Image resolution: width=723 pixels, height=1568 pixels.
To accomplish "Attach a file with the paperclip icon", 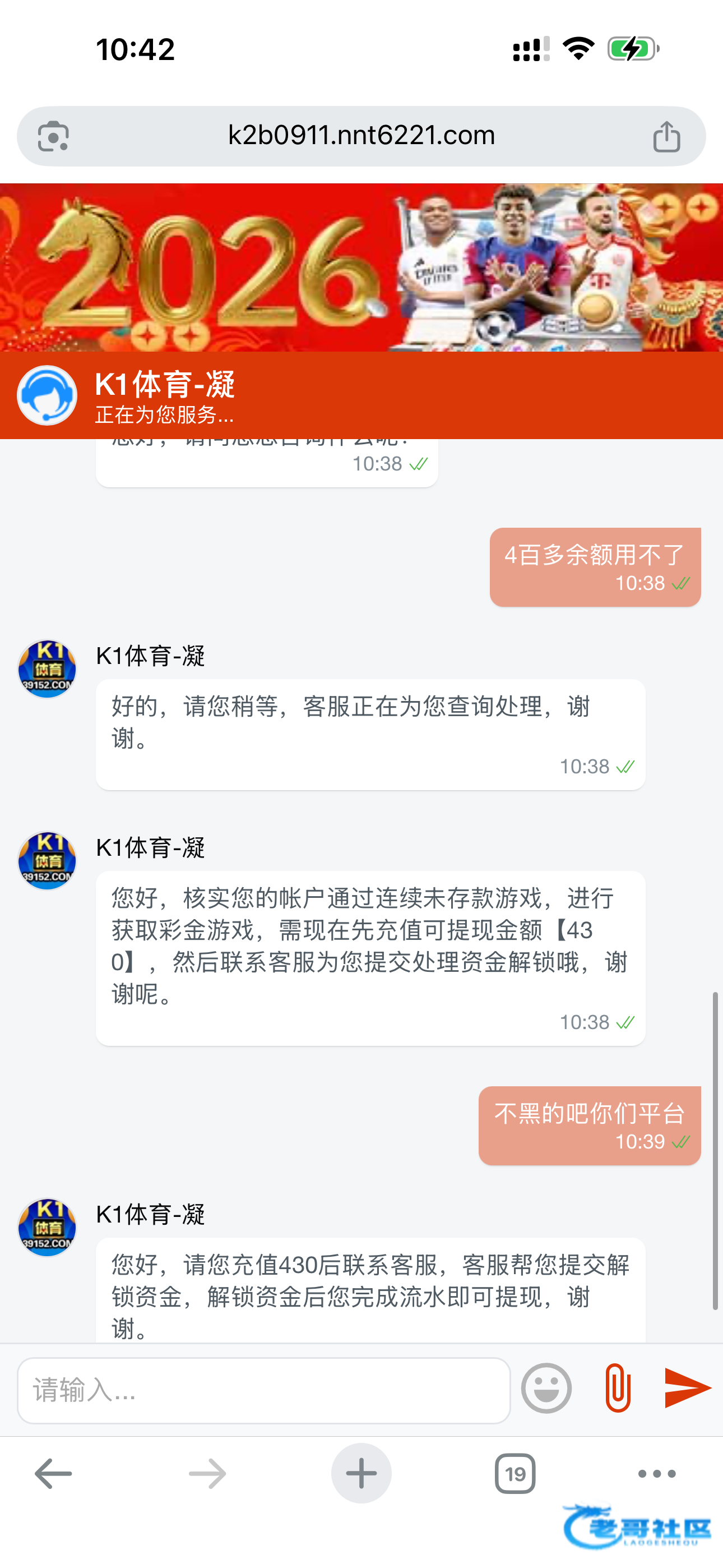I will [x=617, y=1389].
